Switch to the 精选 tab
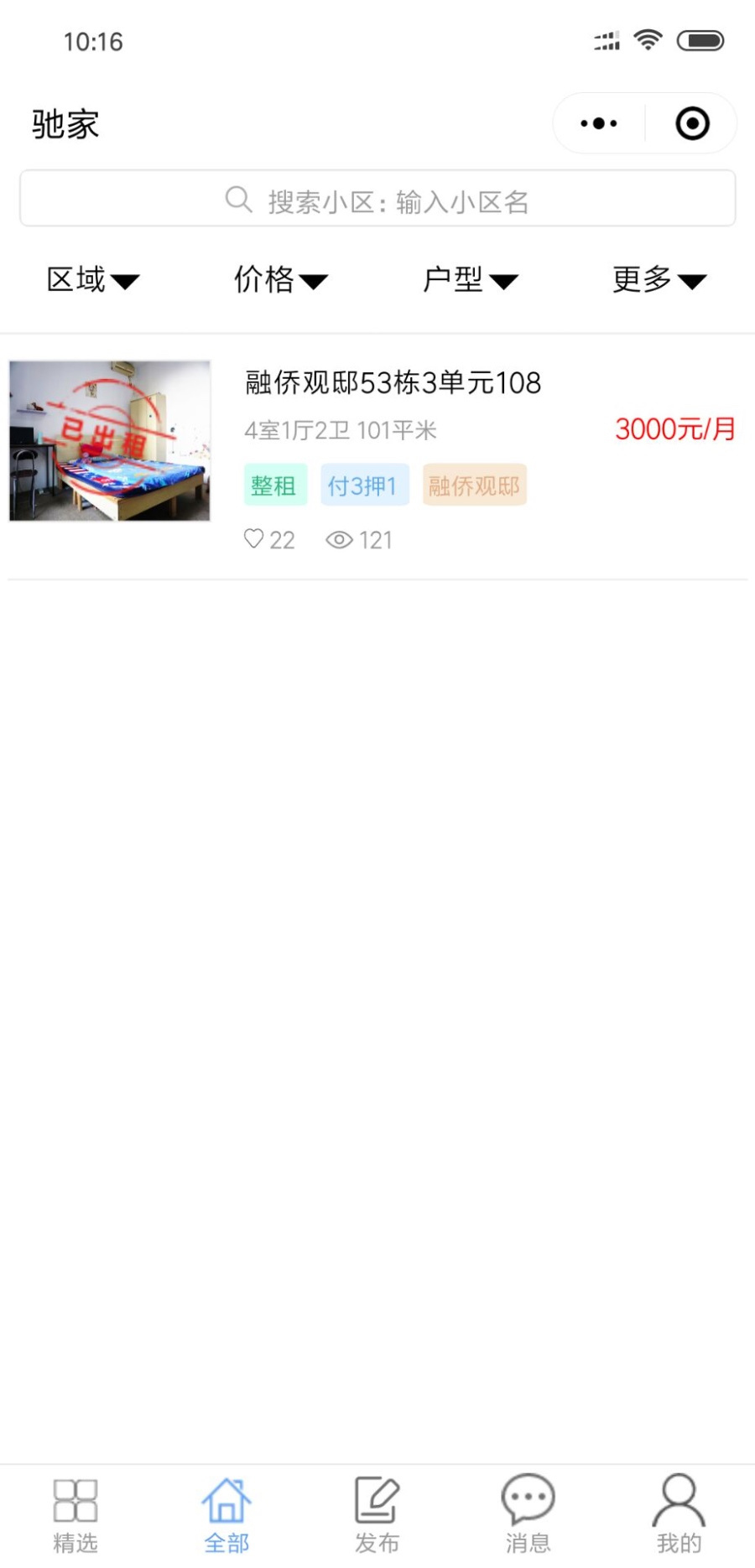 [75, 1514]
